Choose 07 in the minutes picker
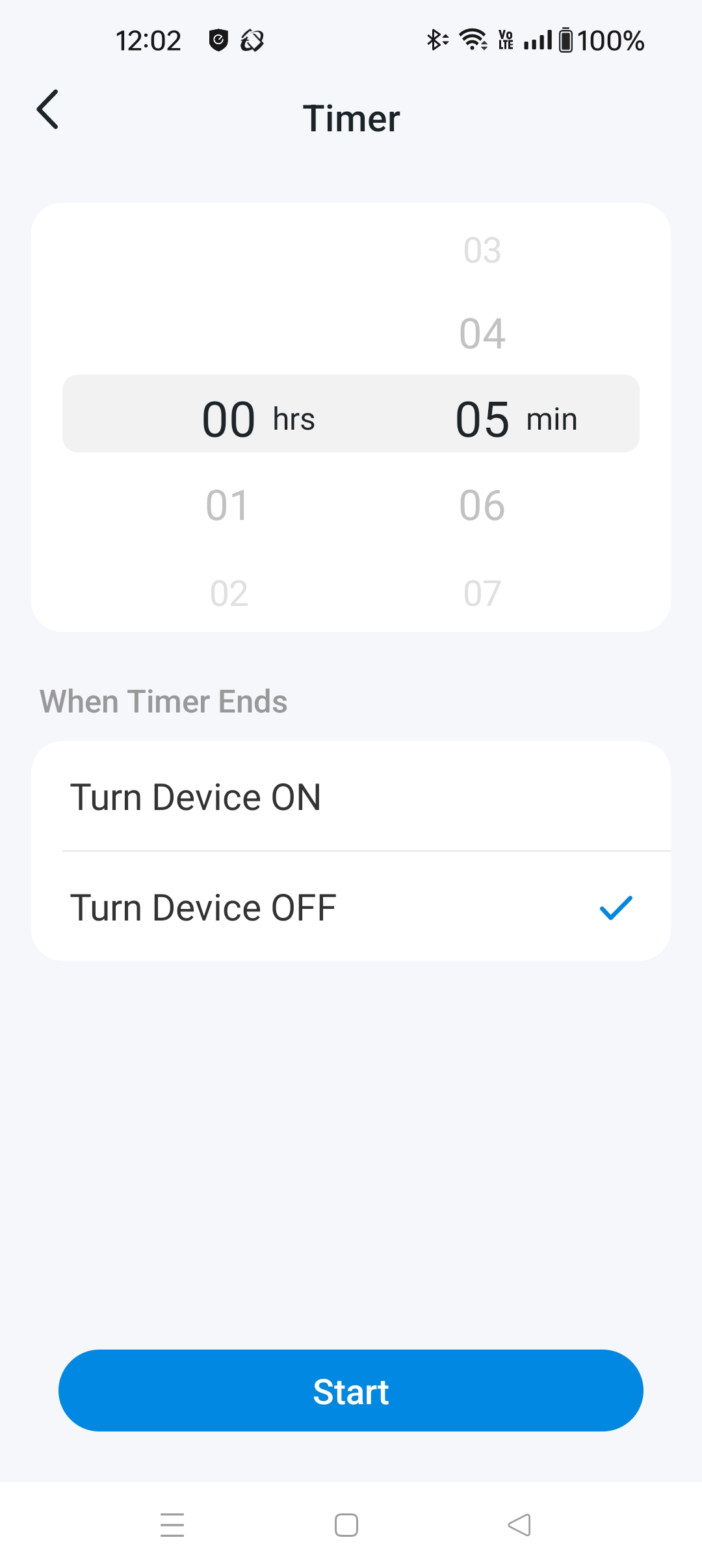This screenshot has height=1568, width=702. click(482, 594)
